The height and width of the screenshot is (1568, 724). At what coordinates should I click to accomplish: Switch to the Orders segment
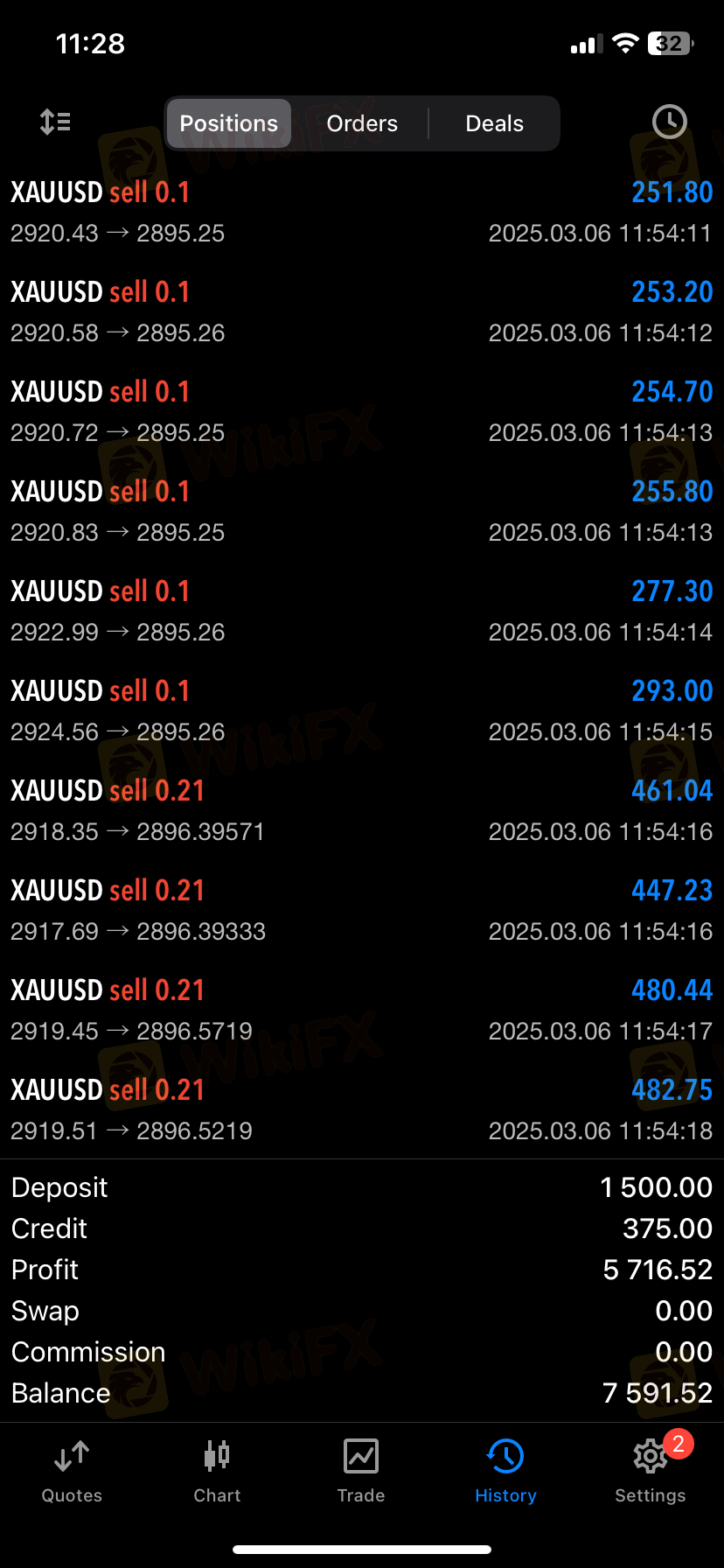[362, 123]
